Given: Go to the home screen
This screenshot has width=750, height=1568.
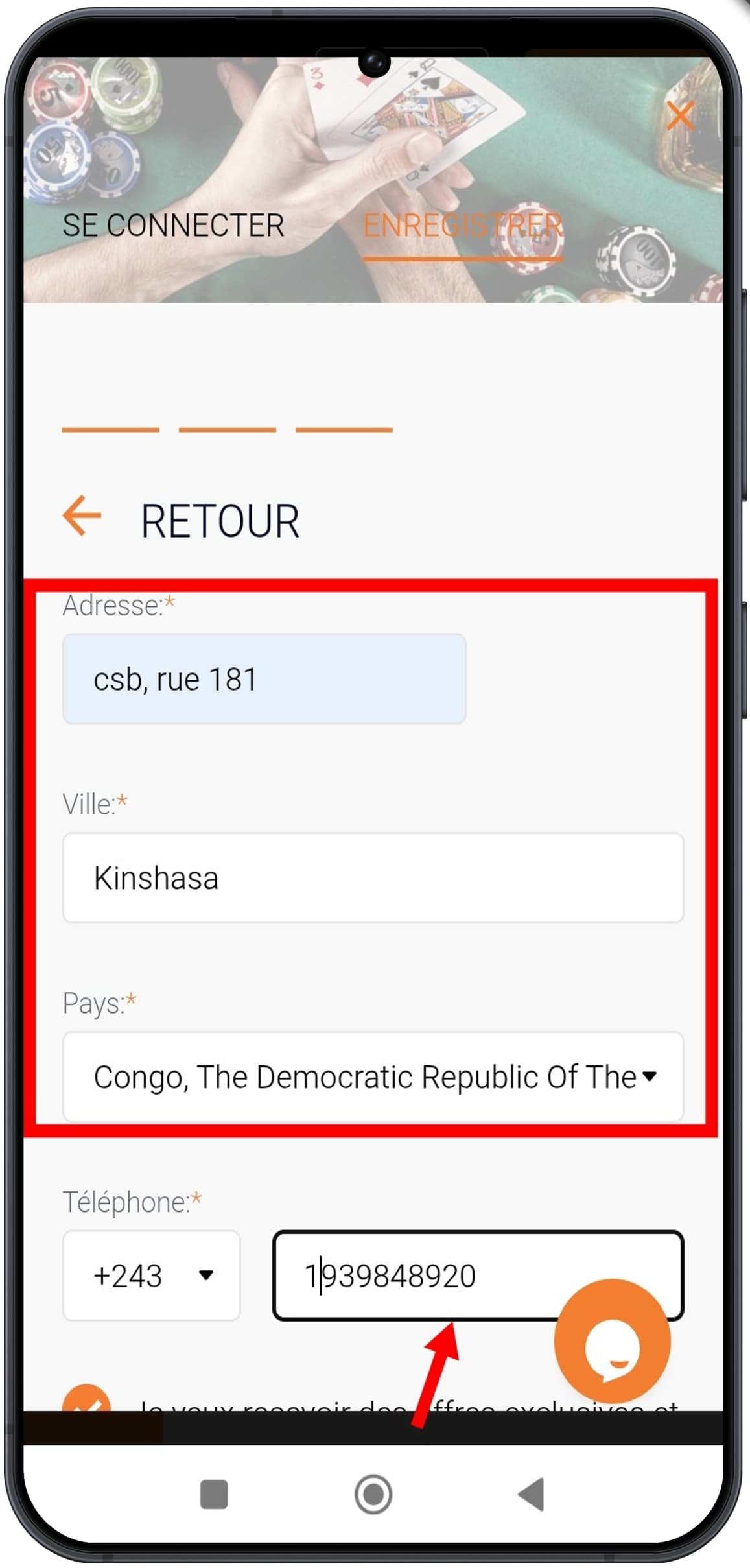Looking at the screenshot, I should click(x=373, y=1494).
